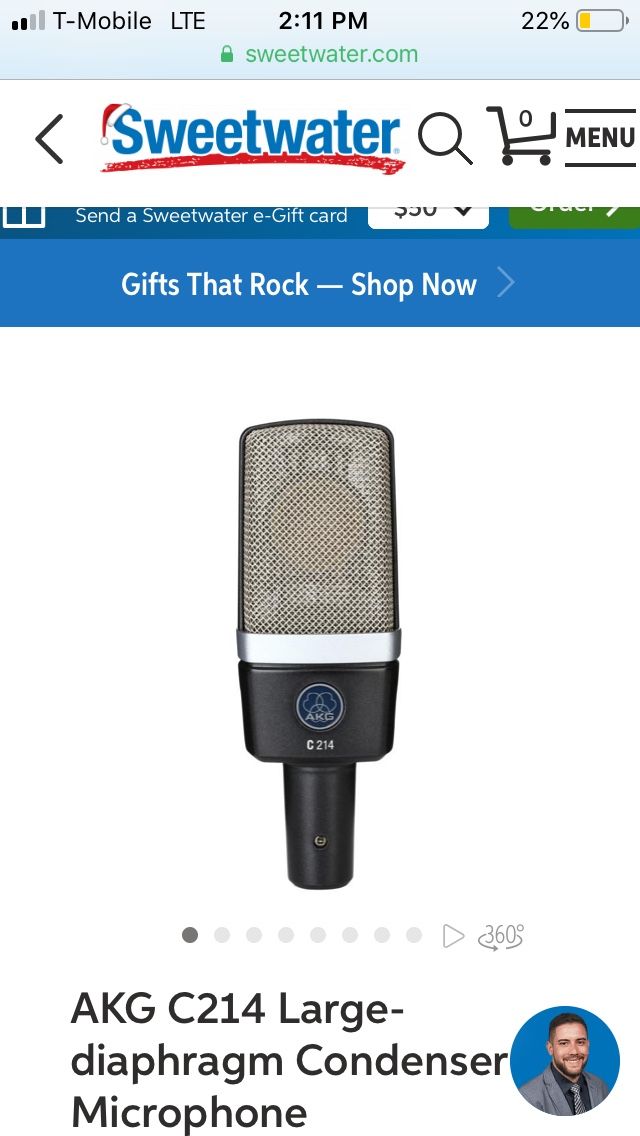
Task: Open Gifts That Rock Shop Now banner
Action: pos(320,283)
